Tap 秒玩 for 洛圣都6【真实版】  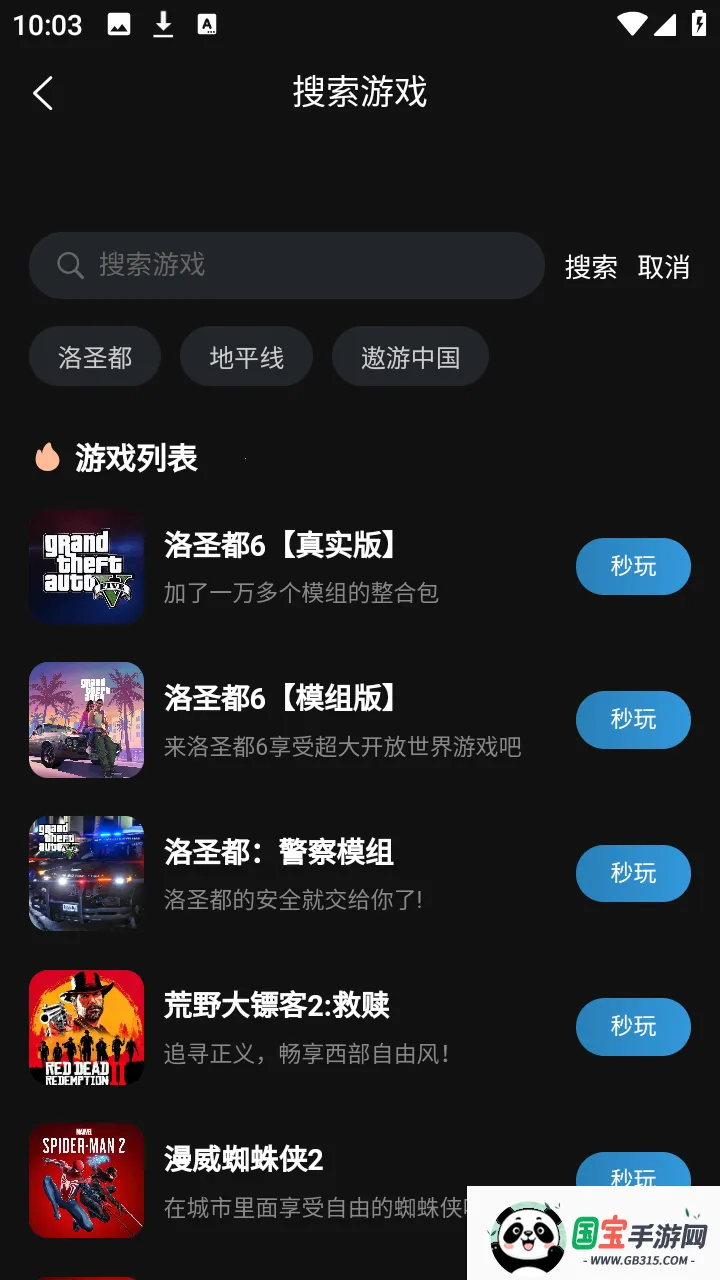pyautogui.click(x=633, y=566)
